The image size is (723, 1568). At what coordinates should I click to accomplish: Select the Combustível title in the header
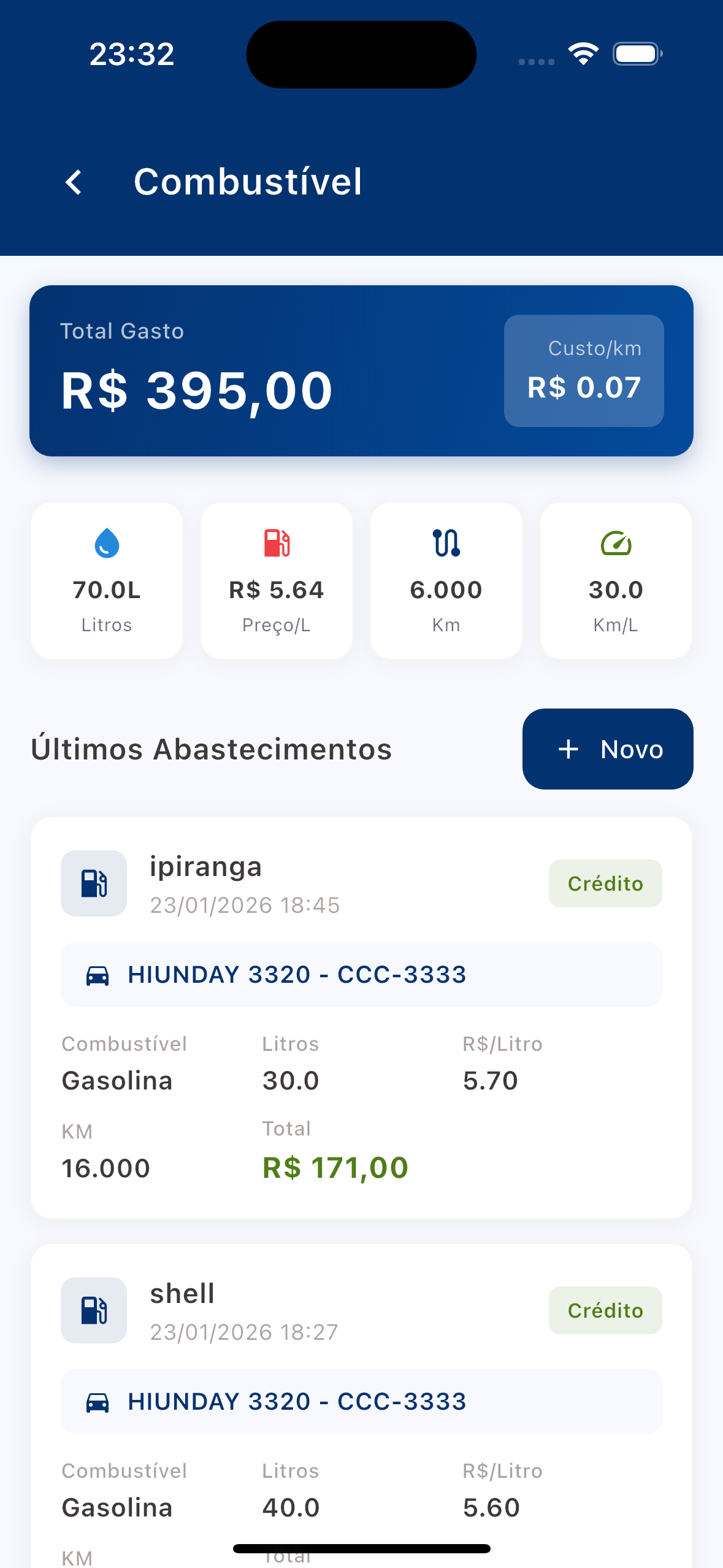(248, 182)
